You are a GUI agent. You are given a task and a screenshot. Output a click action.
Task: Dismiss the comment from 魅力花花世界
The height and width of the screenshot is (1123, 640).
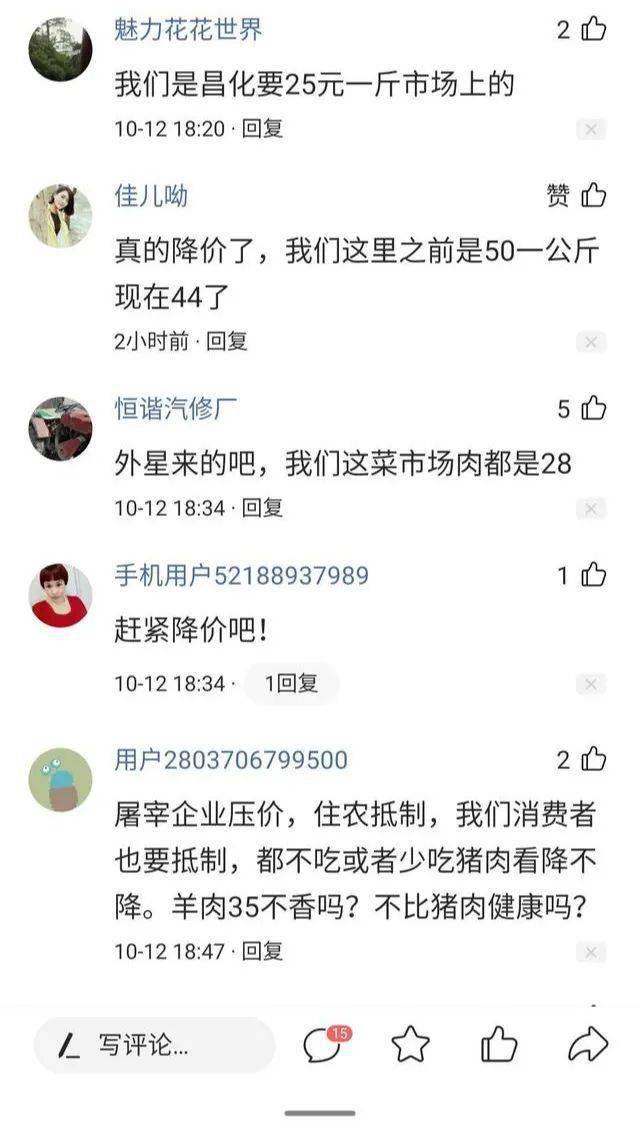(591, 130)
